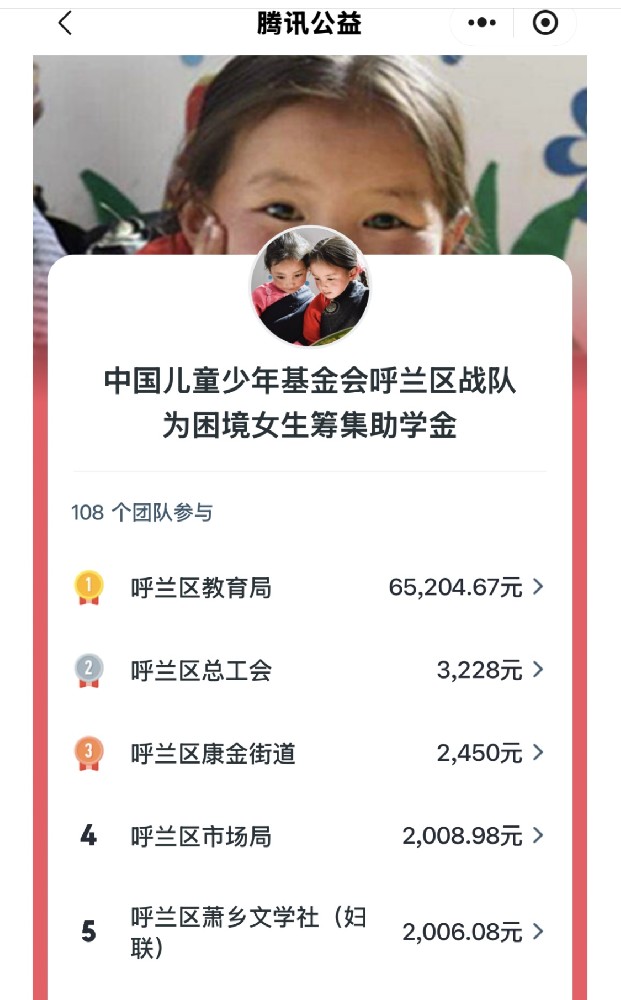Screen dimensions: 621x1000
Task: Go back using the top-left arrow
Action: (66, 23)
